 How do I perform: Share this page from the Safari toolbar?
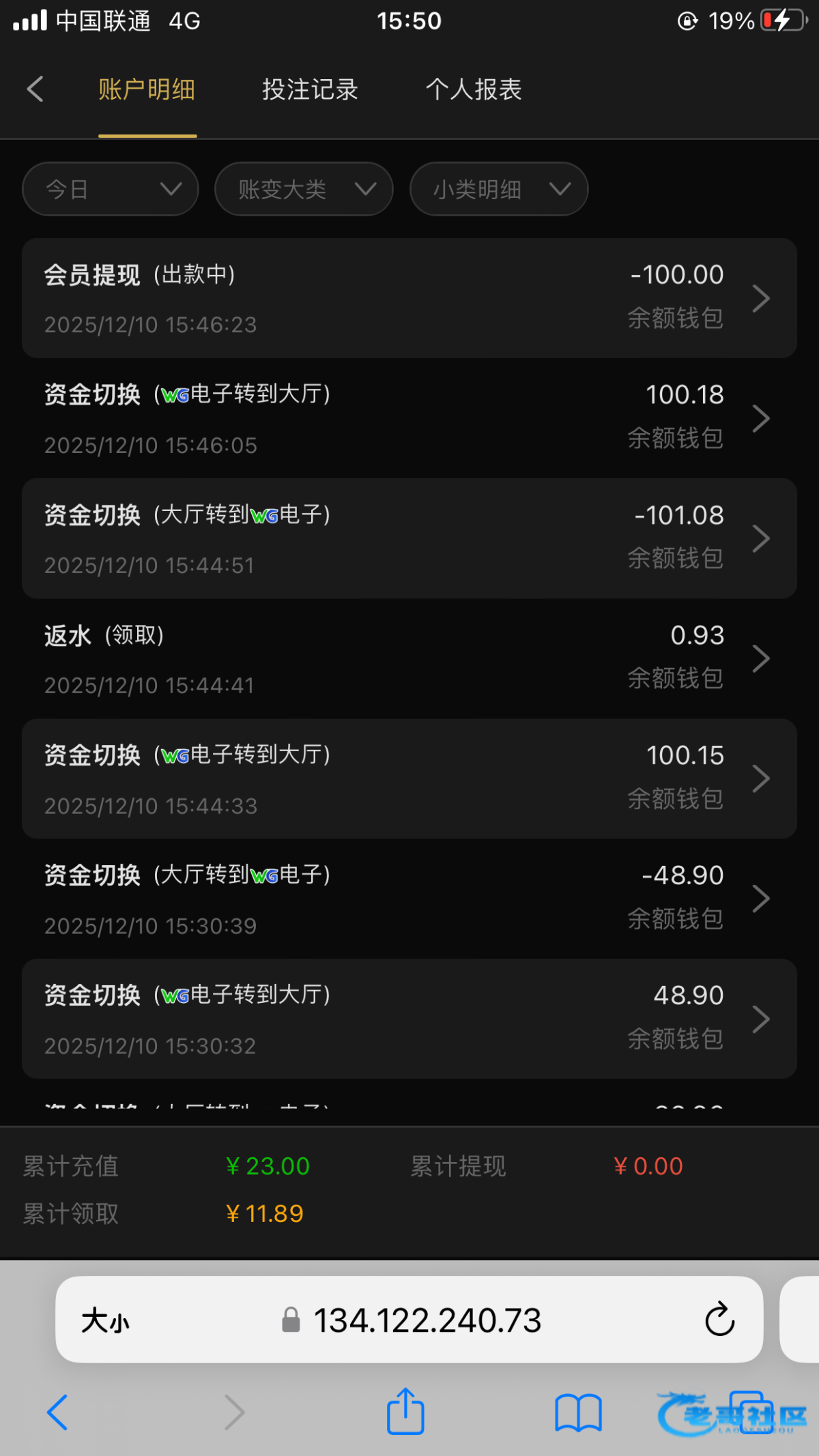point(405,1412)
